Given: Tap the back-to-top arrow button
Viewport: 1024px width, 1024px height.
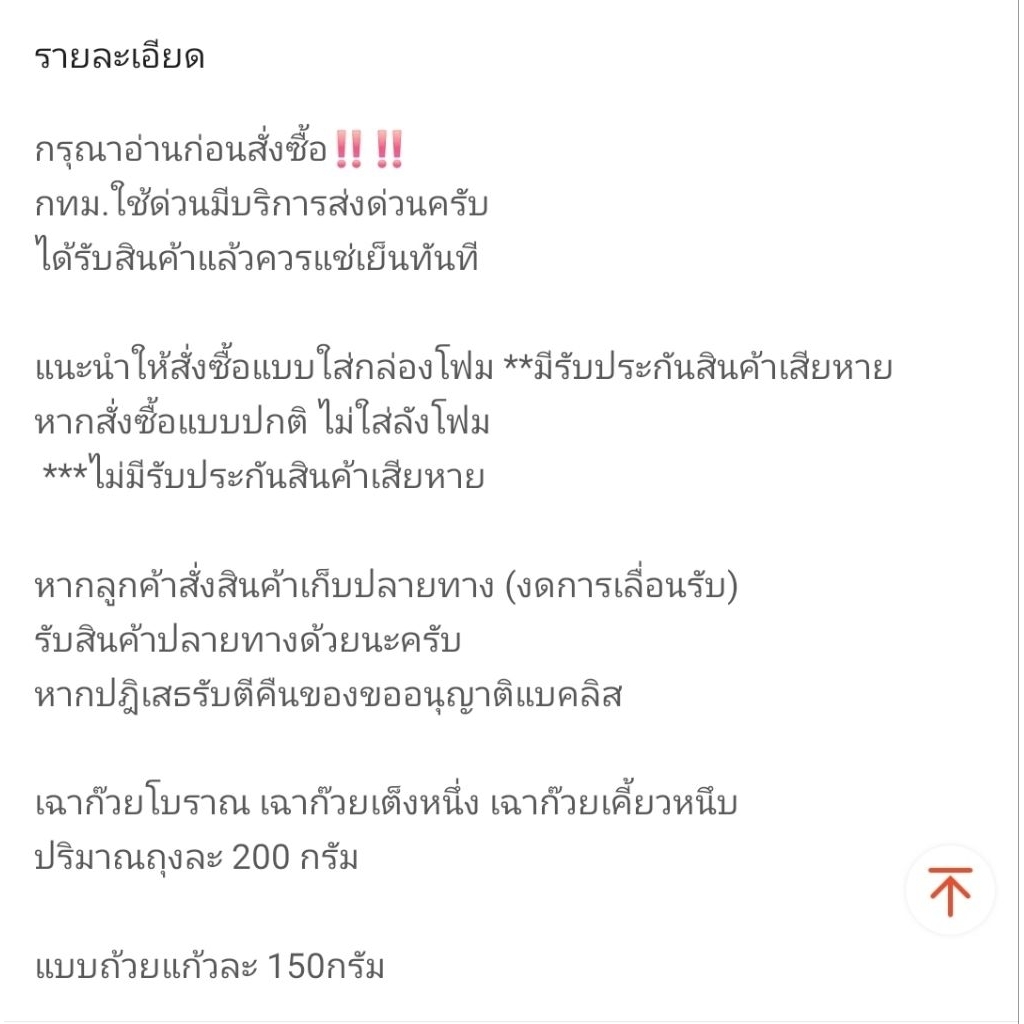Looking at the screenshot, I should tap(950, 891).
